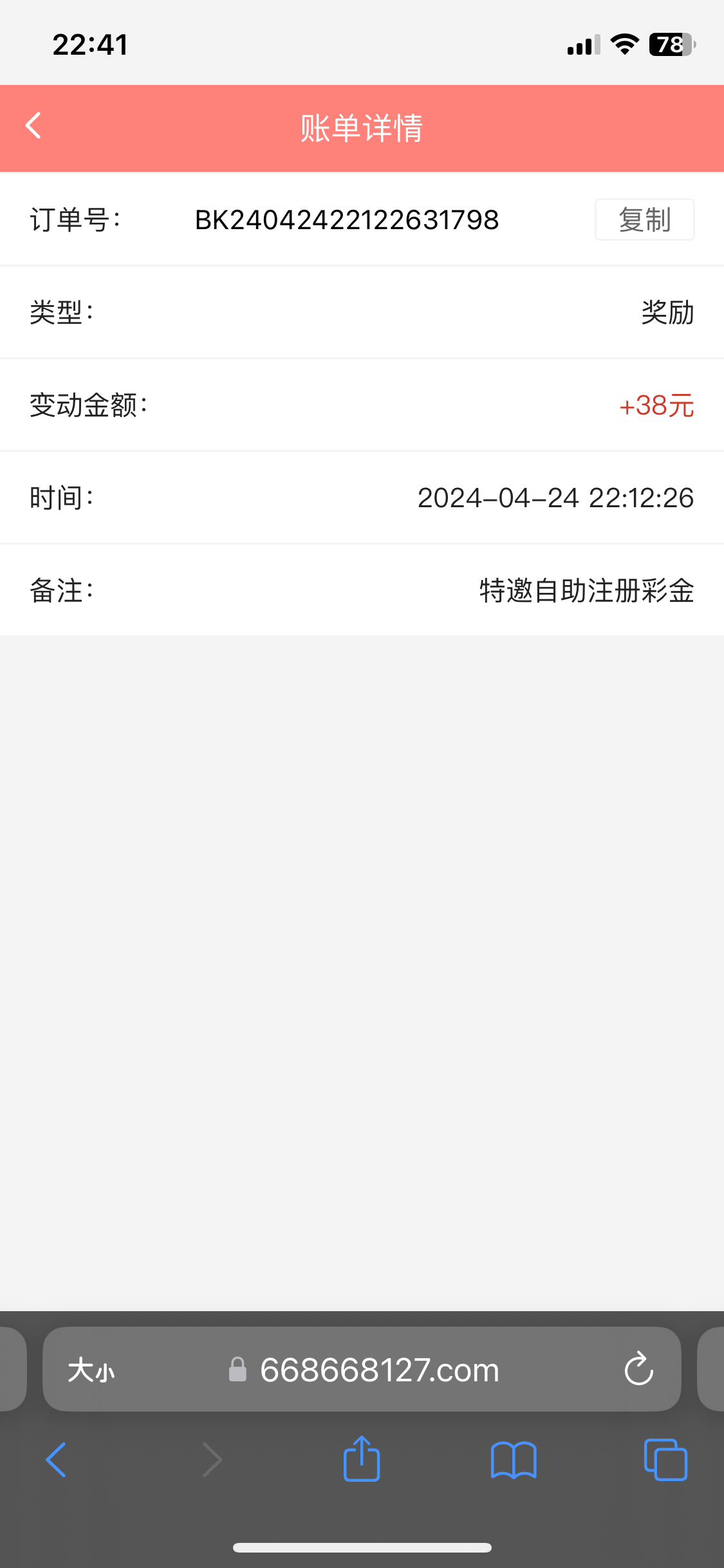Reload the page in Safari
Image resolution: width=724 pixels, height=1568 pixels.
click(x=638, y=1369)
